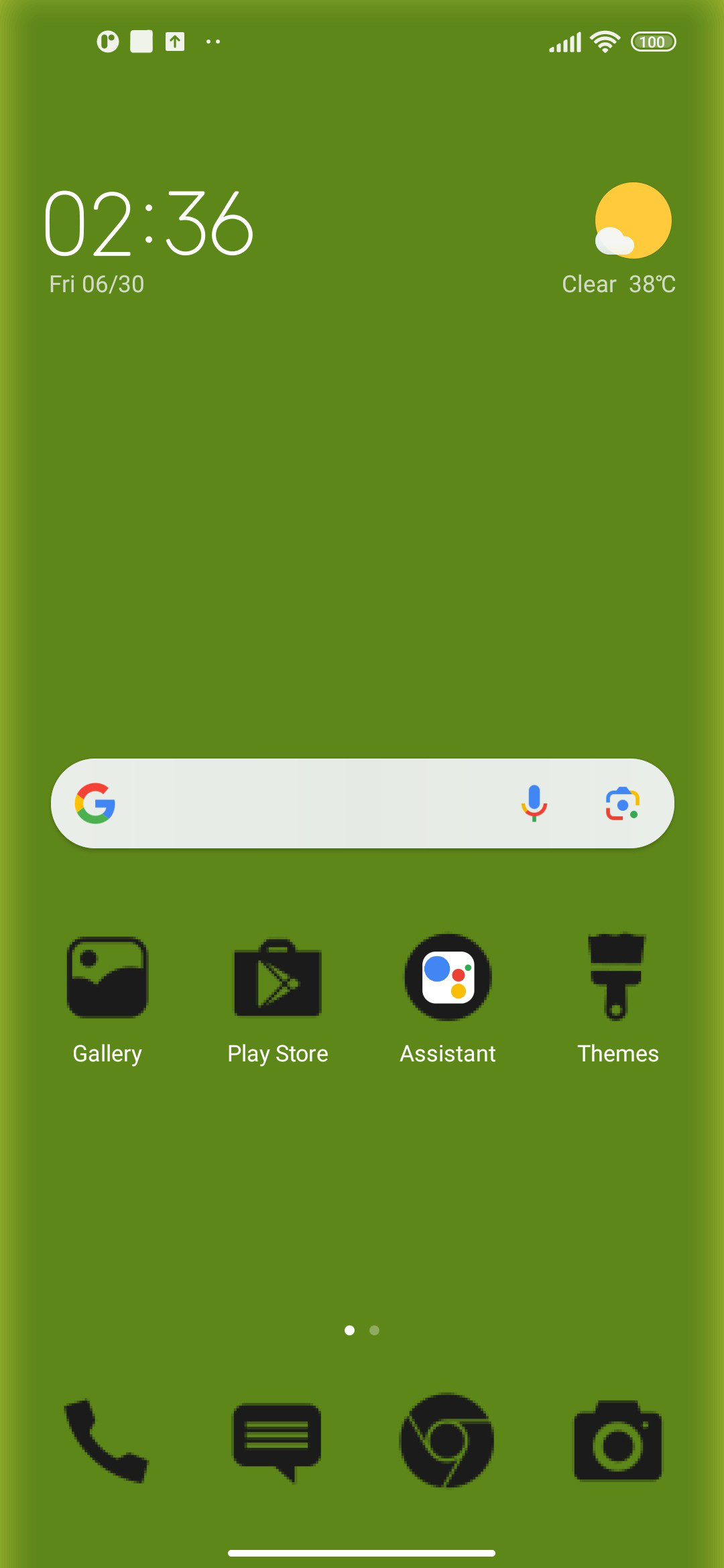Open weather widget showing Clear 38°C
Viewport: 724px width, 1568px height.
(619, 239)
